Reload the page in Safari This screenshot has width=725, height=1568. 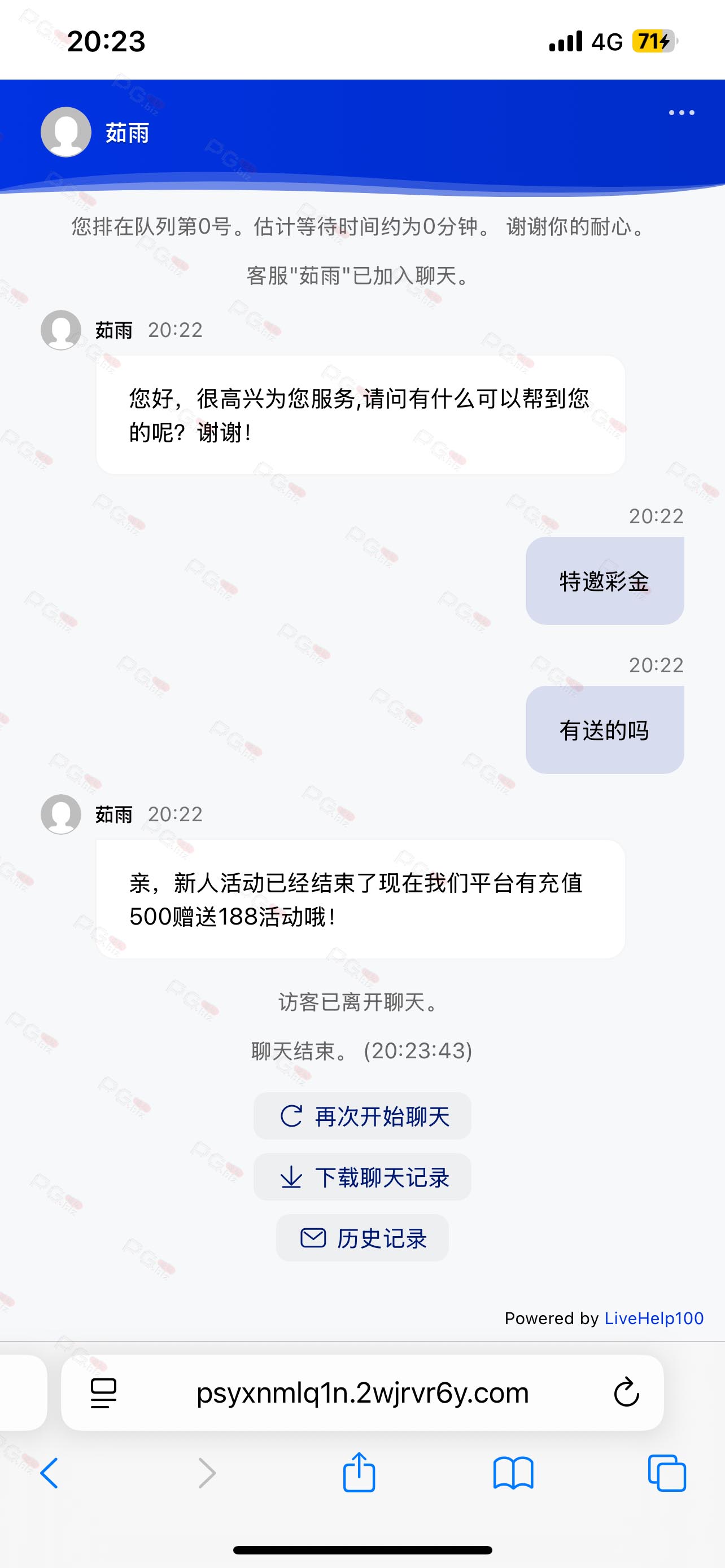pyautogui.click(x=626, y=1392)
